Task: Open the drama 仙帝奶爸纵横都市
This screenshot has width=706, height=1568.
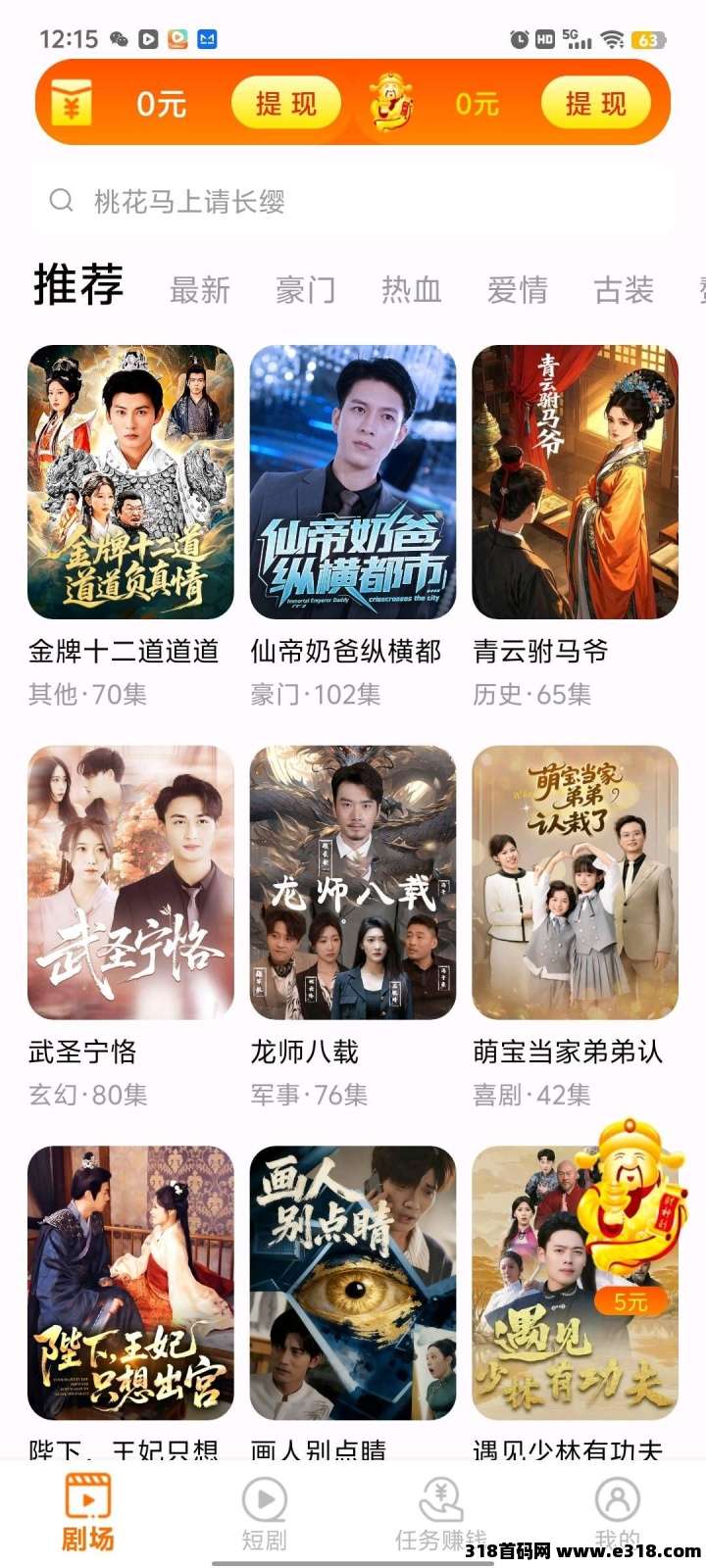Action: [x=353, y=482]
